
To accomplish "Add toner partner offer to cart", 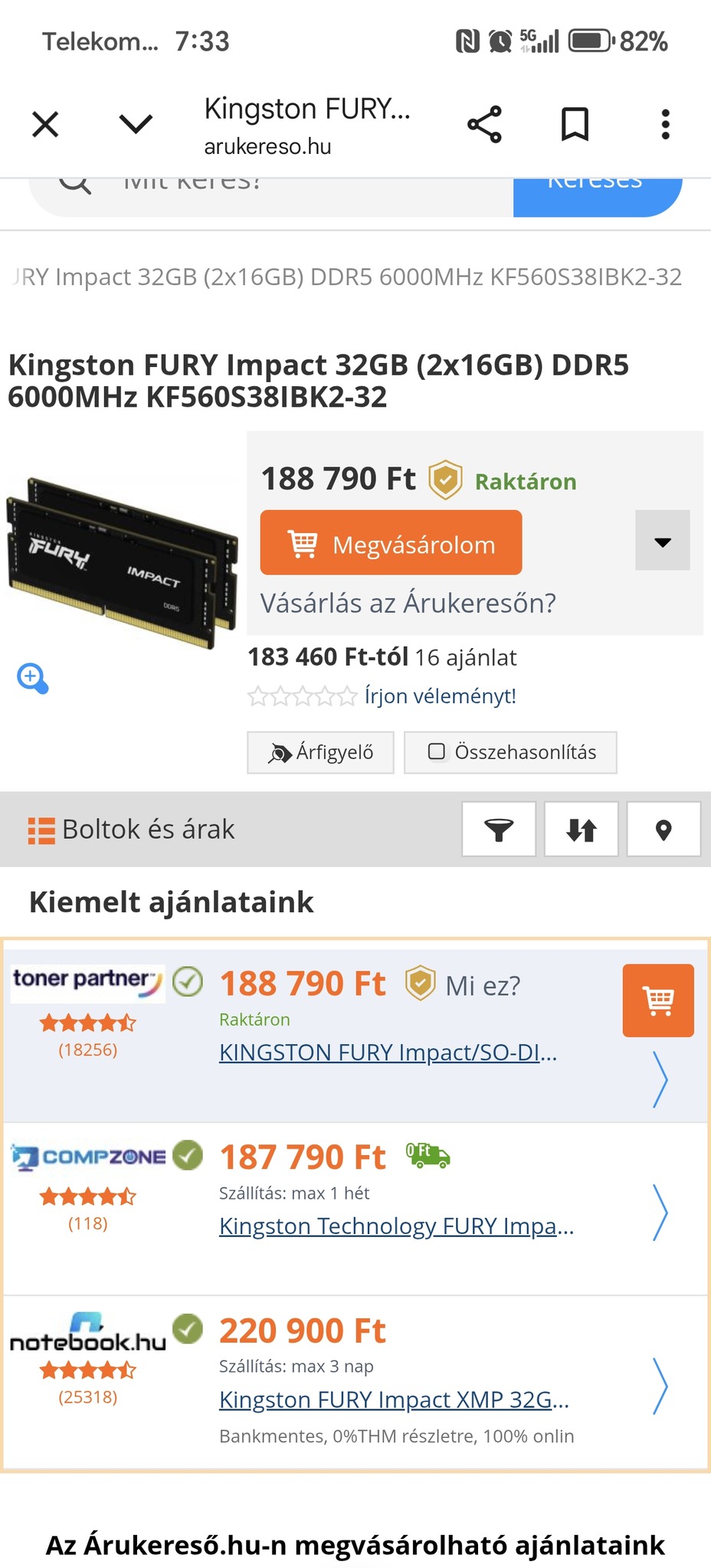I will pyautogui.click(x=658, y=1000).
